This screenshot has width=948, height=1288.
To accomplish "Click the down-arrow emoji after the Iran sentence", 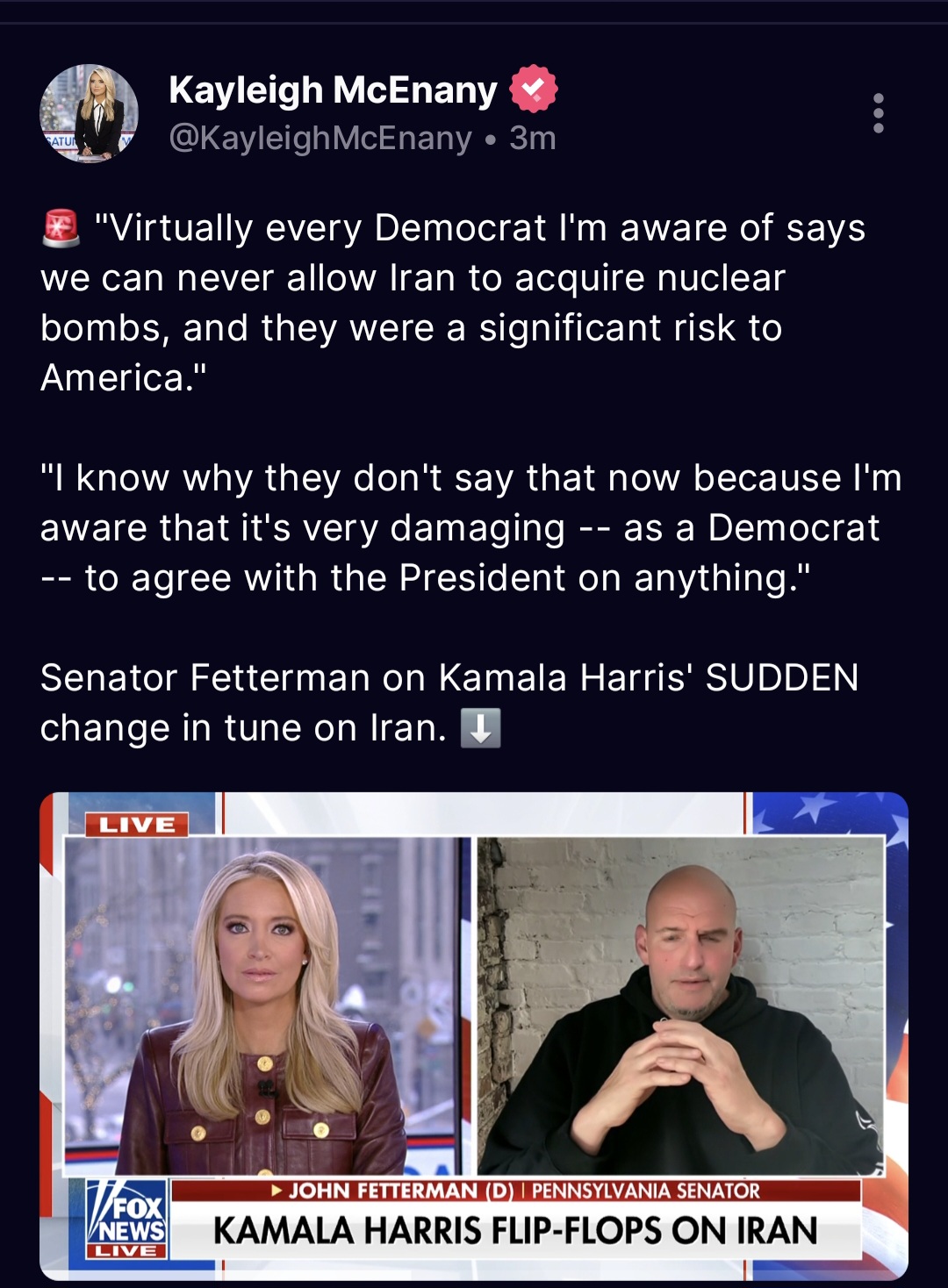I will pos(480,728).
